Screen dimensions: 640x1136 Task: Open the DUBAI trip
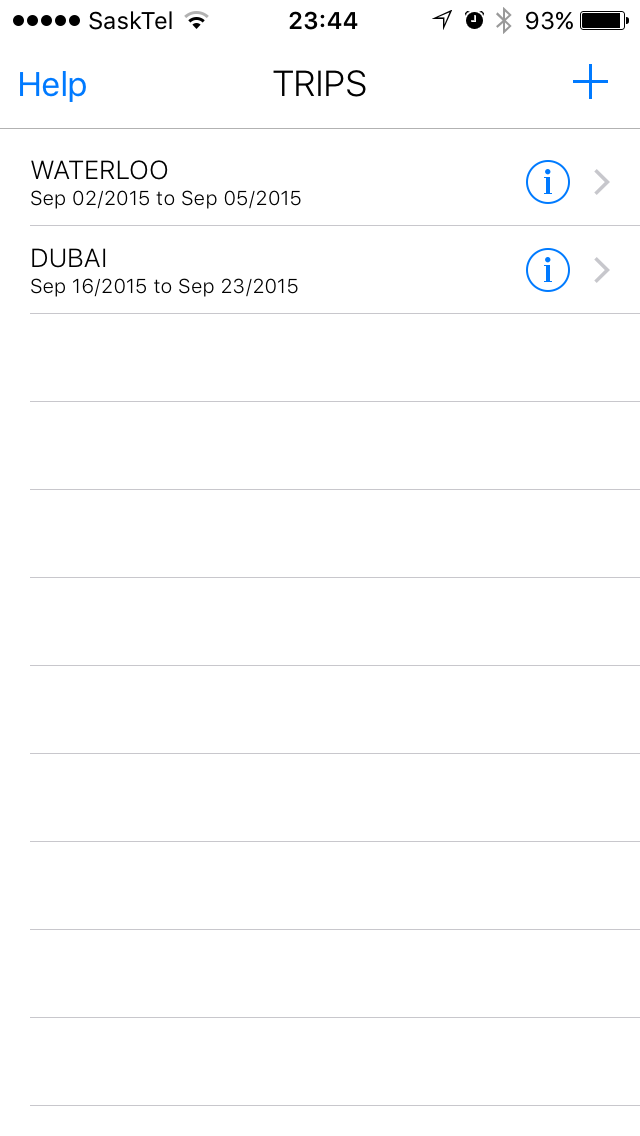tap(320, 270)
